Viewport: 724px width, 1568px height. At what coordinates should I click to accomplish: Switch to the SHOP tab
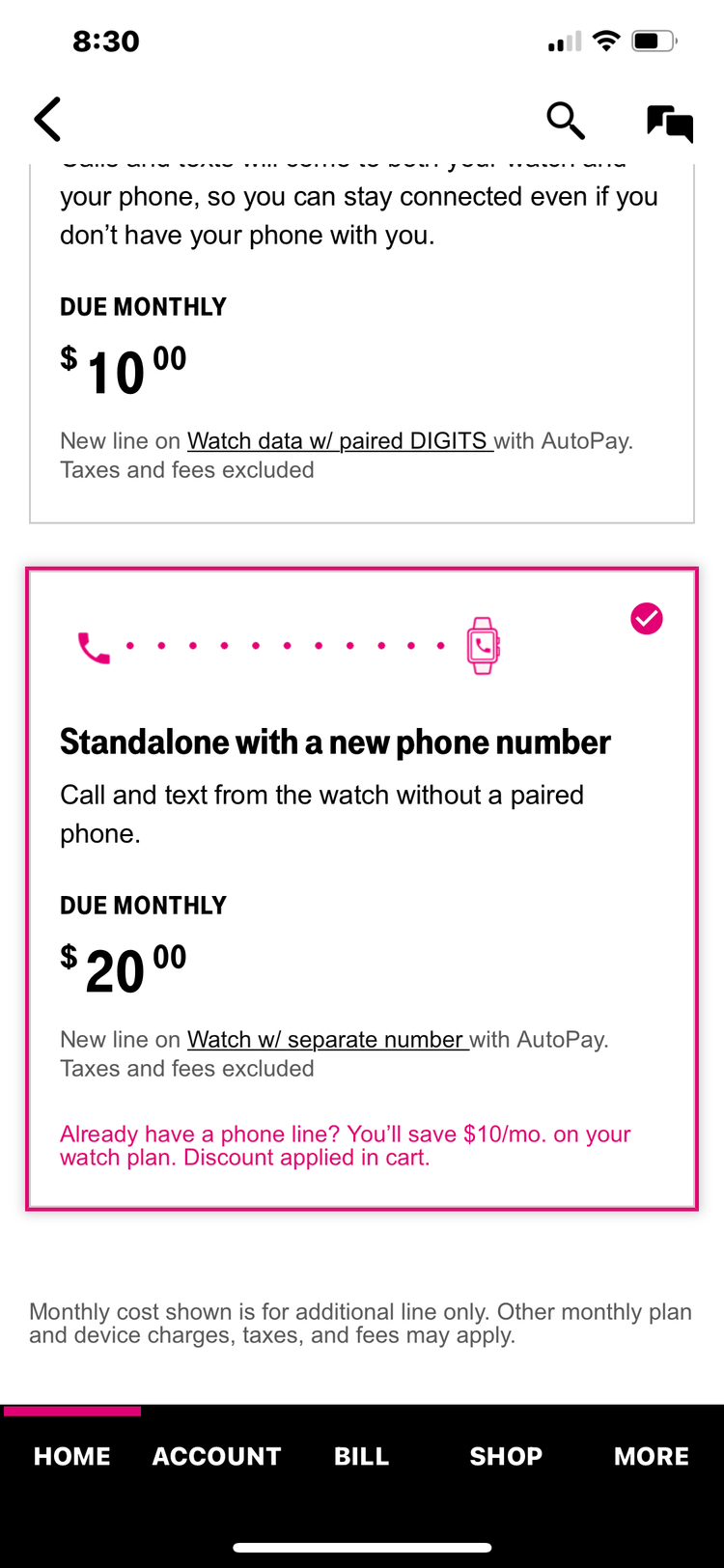[x=506, y=1456]
